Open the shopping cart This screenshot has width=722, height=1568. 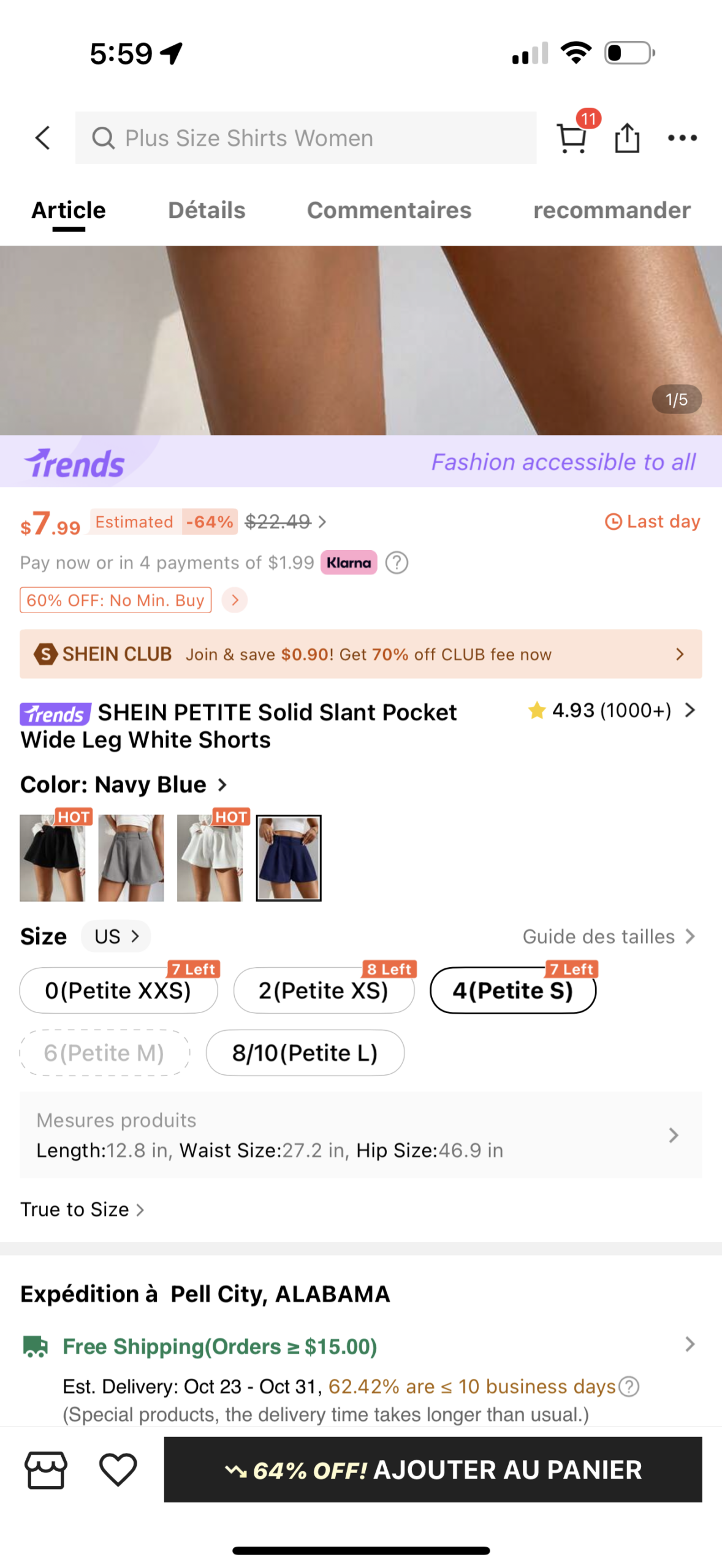571,138
